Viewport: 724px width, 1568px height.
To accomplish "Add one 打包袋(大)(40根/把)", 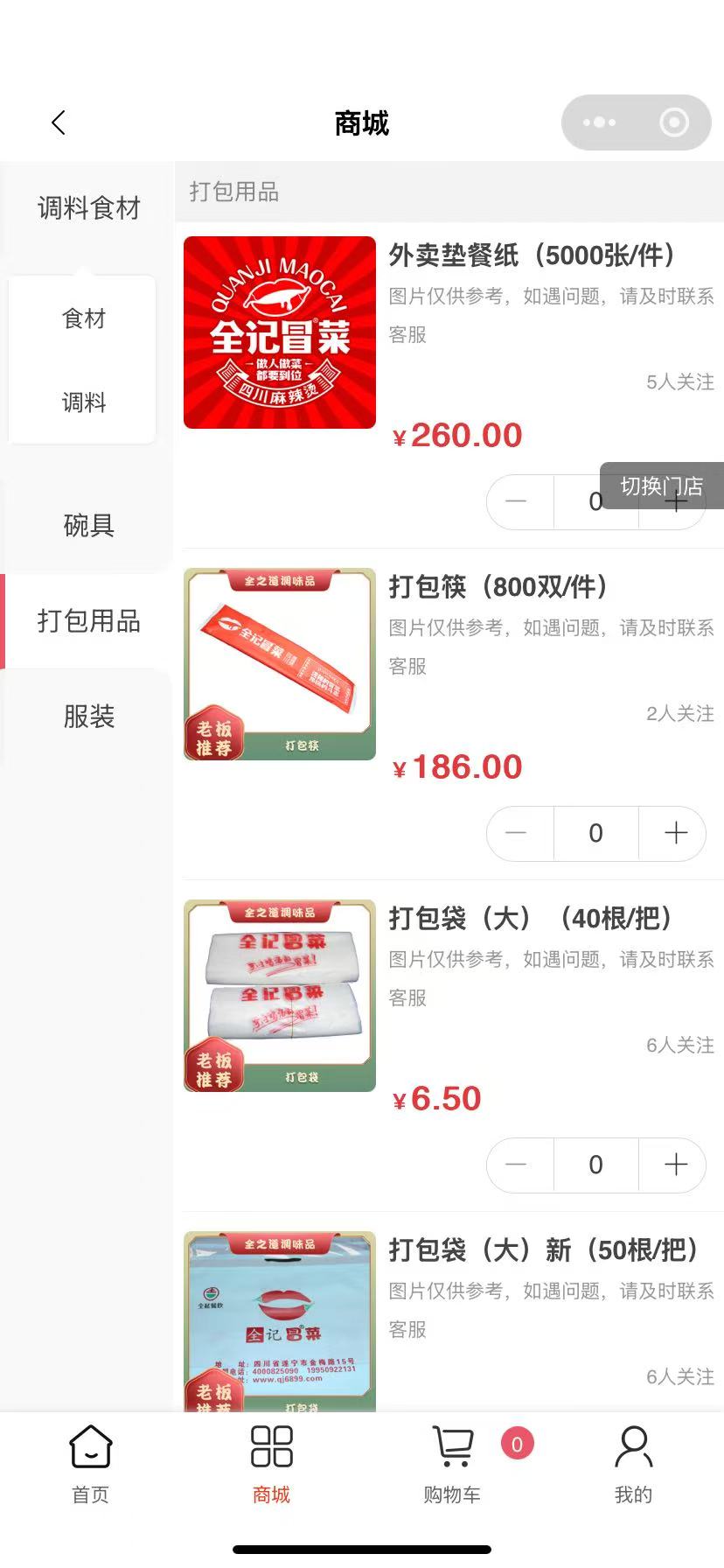I will (x=675, y=1165).
